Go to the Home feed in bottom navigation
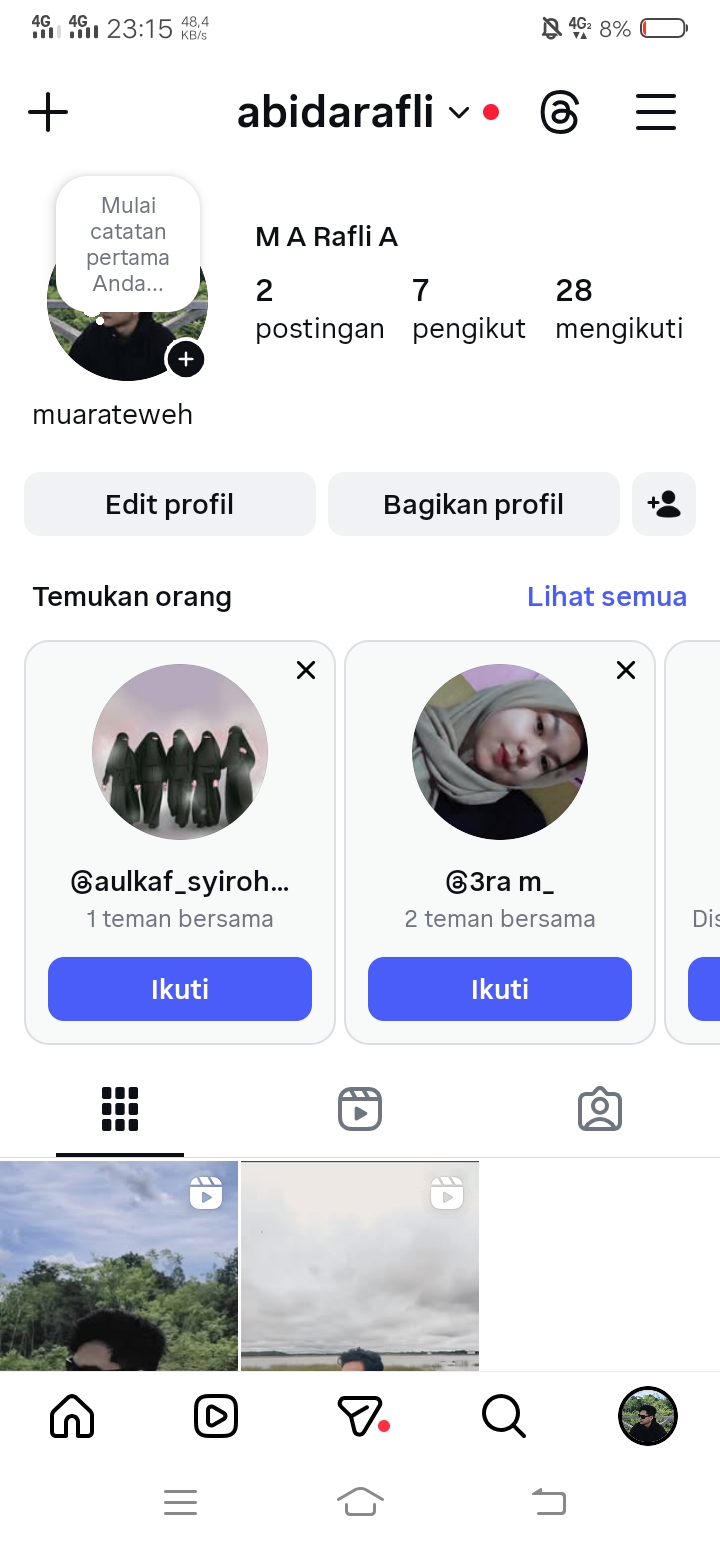 tap(72, 1416)
